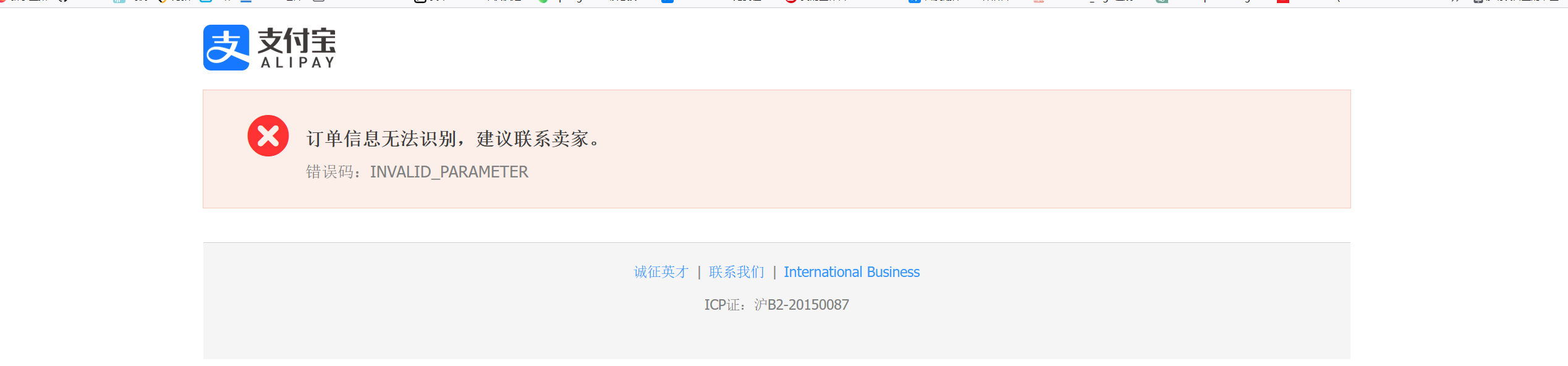The height and width of the screenshot is (366, 1568).
Task: Open the 联系我们 contact link
Action: coord(736,272)
